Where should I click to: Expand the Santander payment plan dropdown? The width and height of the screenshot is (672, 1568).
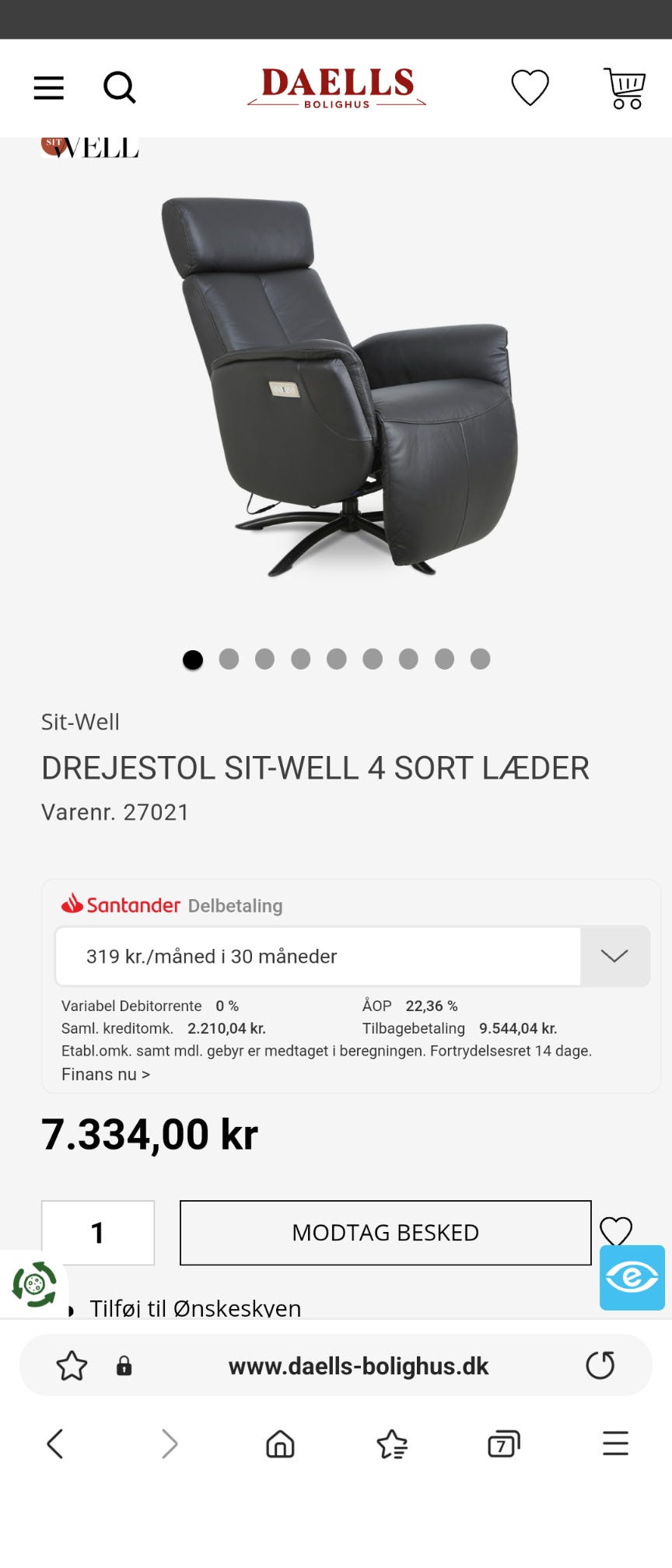614,957
